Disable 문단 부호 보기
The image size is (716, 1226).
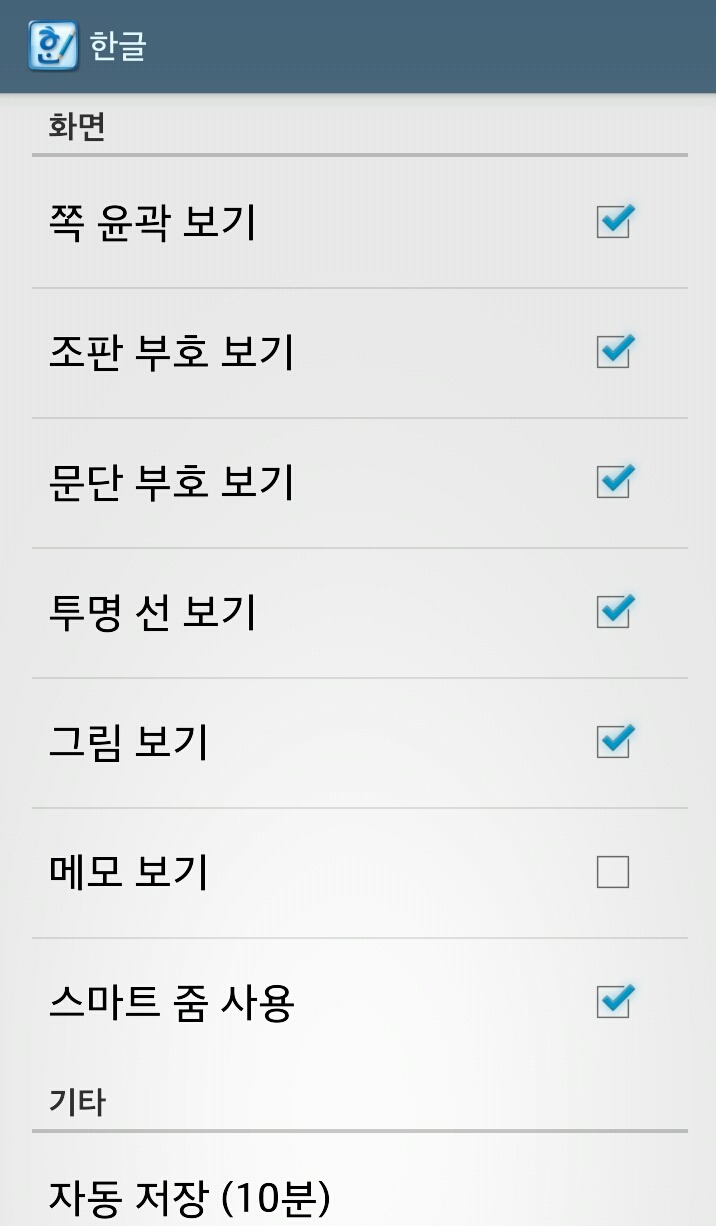pyautogui.click(x=613, y=481)
